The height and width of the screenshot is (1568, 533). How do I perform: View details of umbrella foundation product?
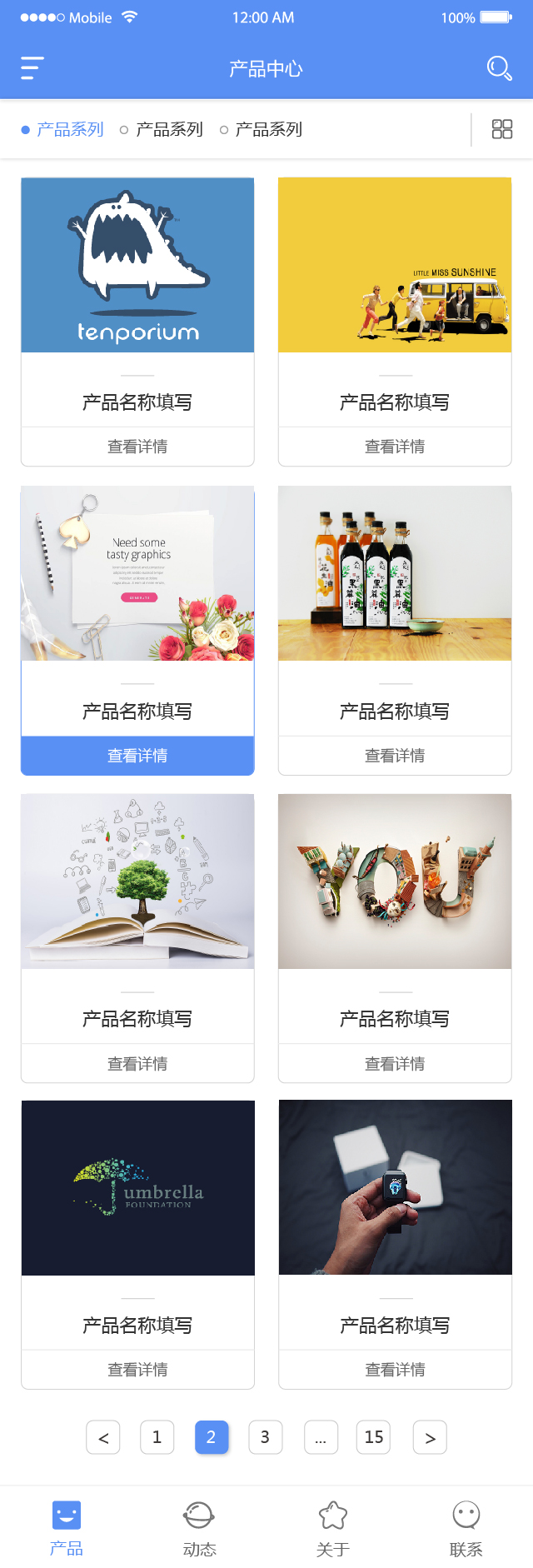(x=137, y=1370)
